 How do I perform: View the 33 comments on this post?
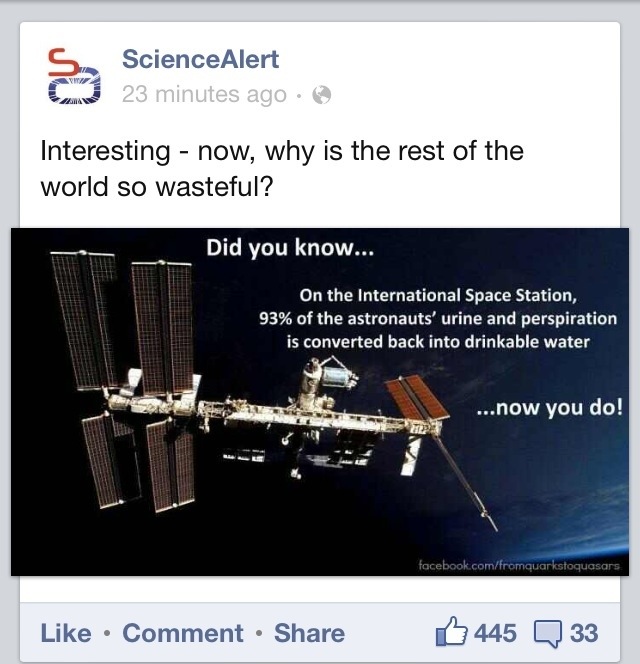(x=566, y=633)
